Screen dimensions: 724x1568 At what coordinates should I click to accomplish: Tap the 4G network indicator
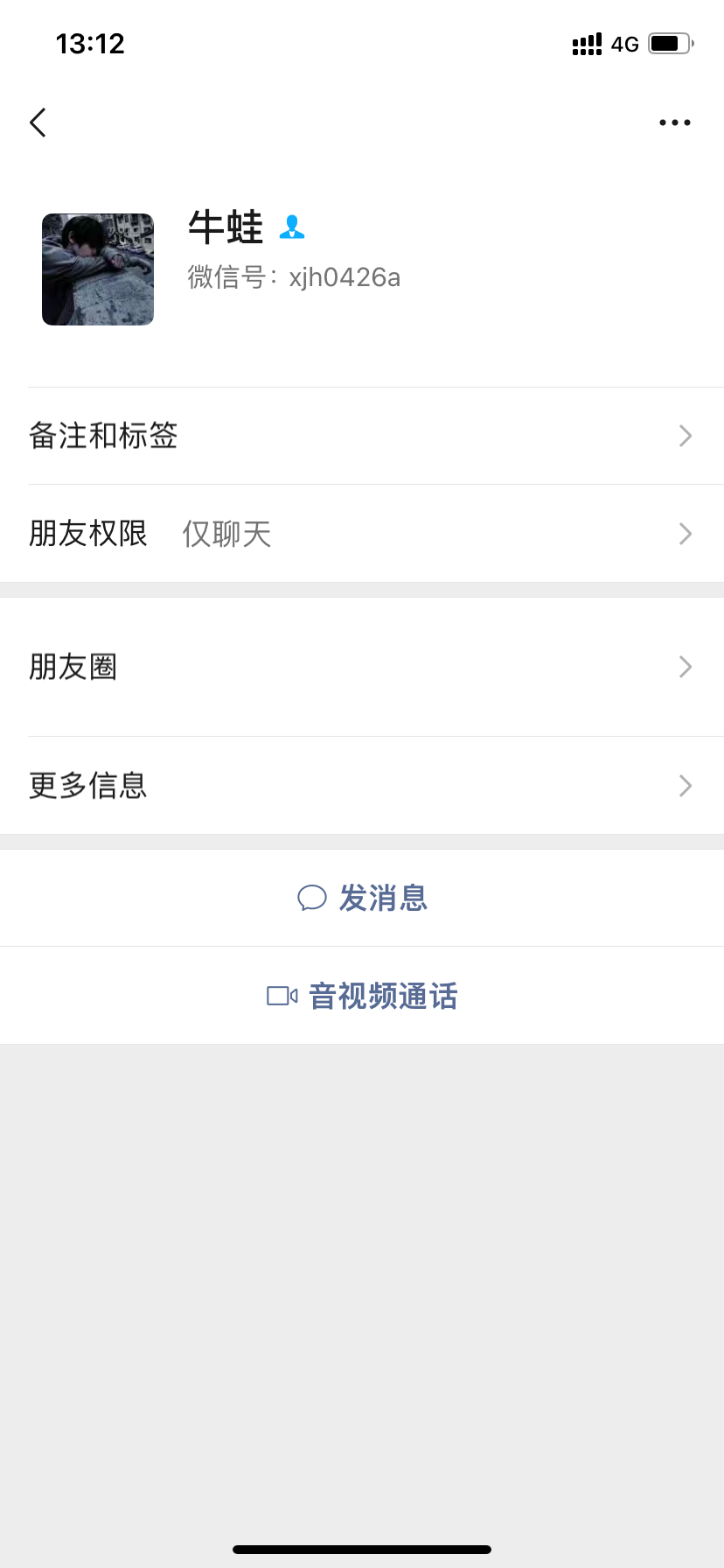(623, 44)
